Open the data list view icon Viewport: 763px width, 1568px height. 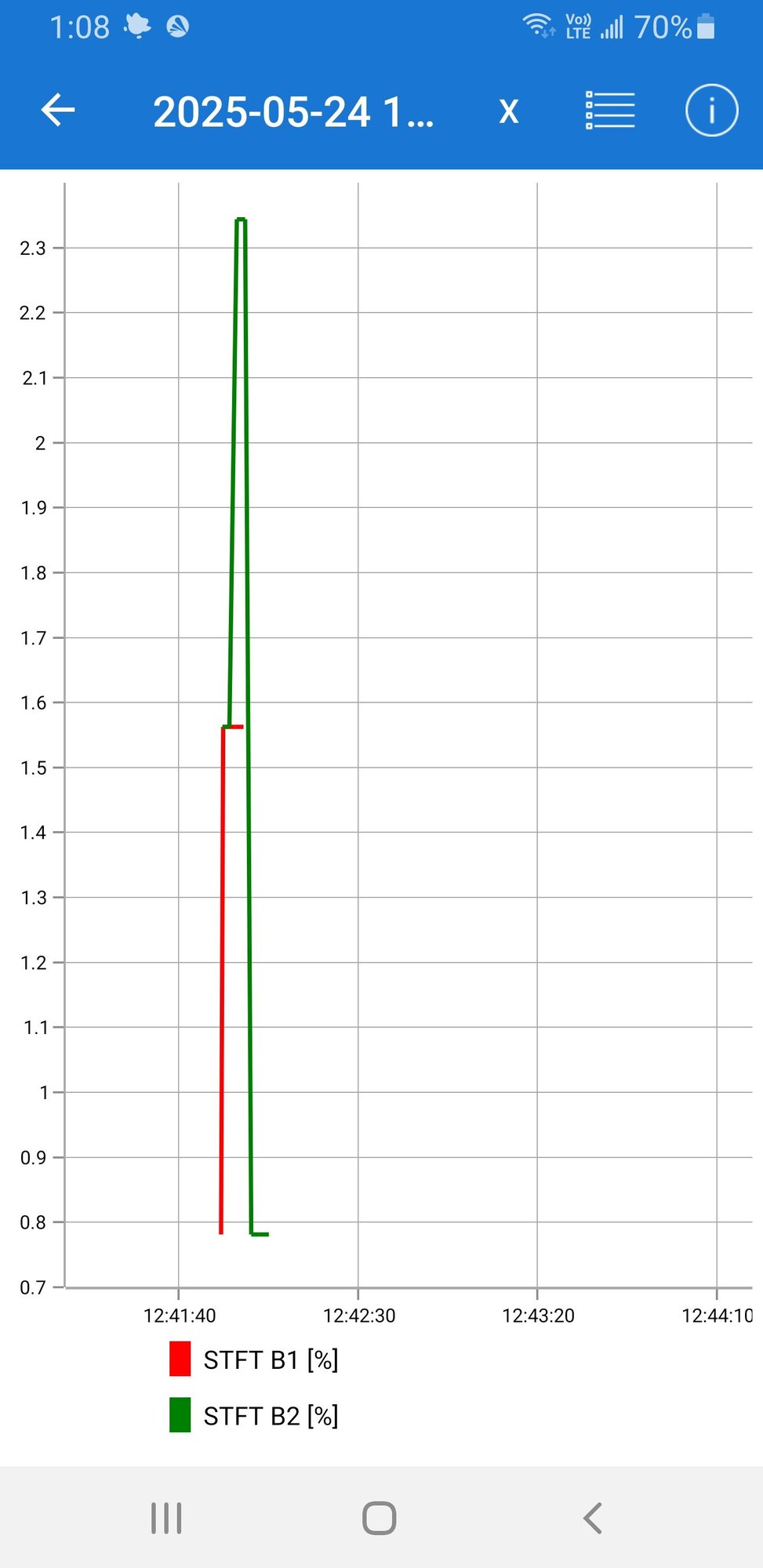coord(610,111)
